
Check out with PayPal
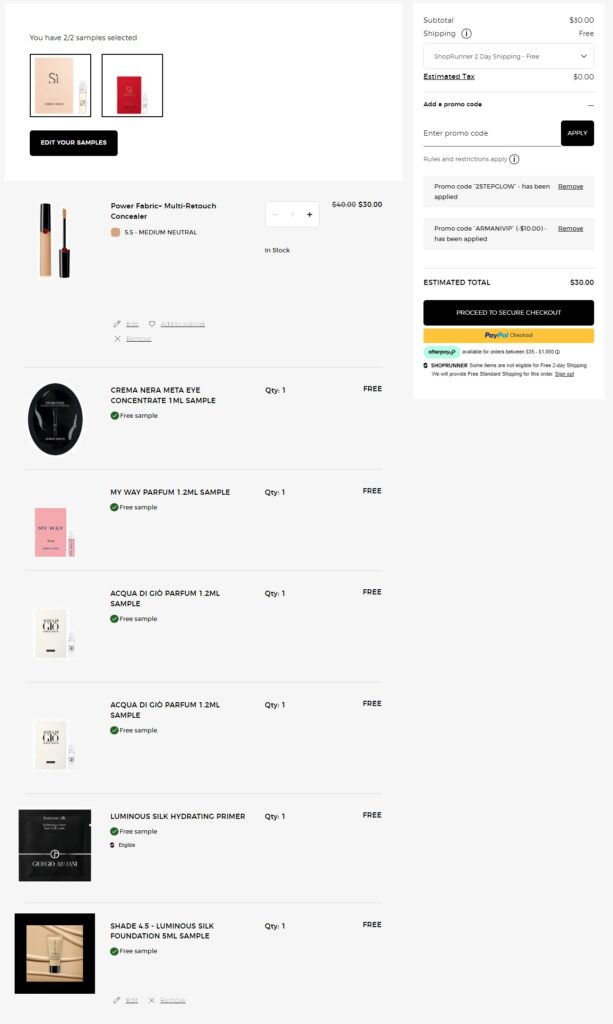(508, 336)
